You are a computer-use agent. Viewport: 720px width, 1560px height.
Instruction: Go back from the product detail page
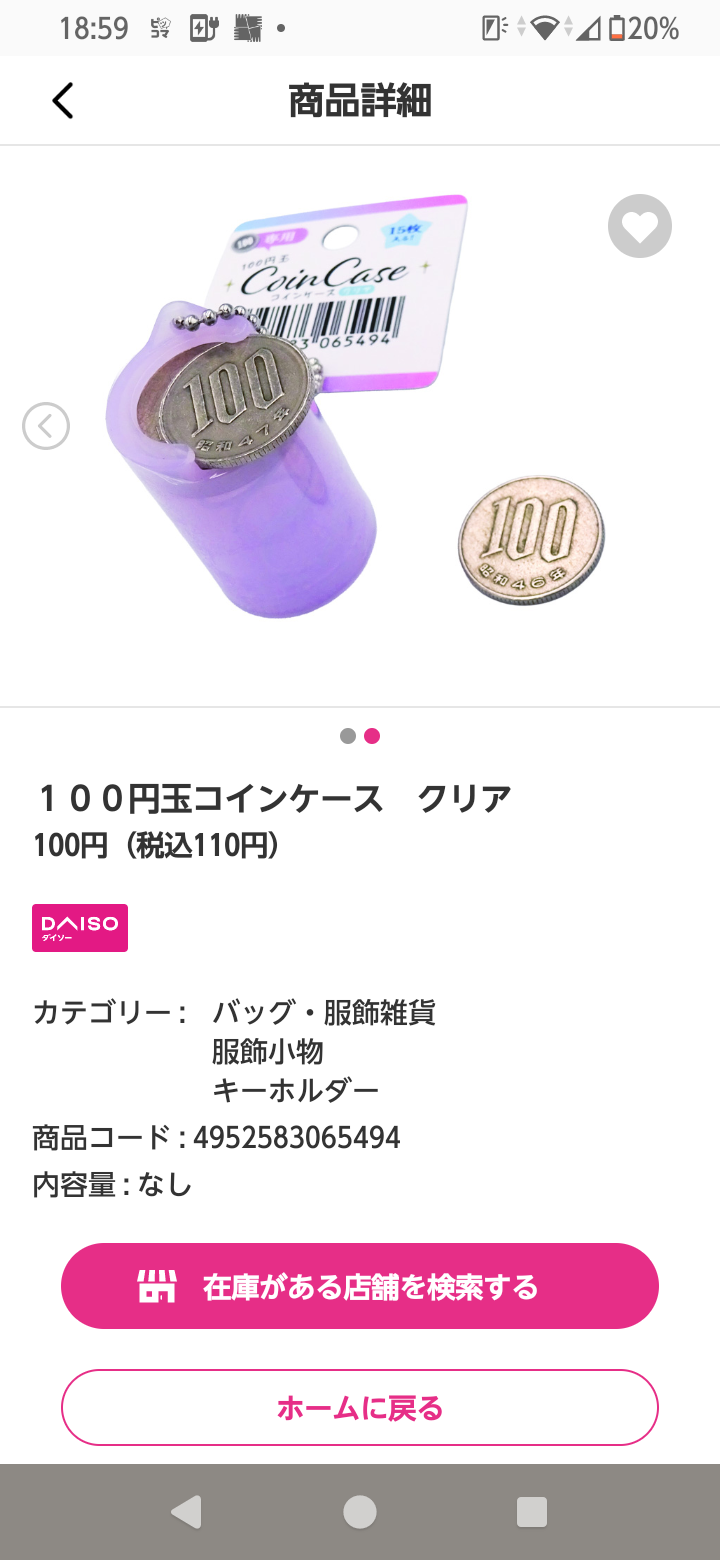click(x=63, y=101)
